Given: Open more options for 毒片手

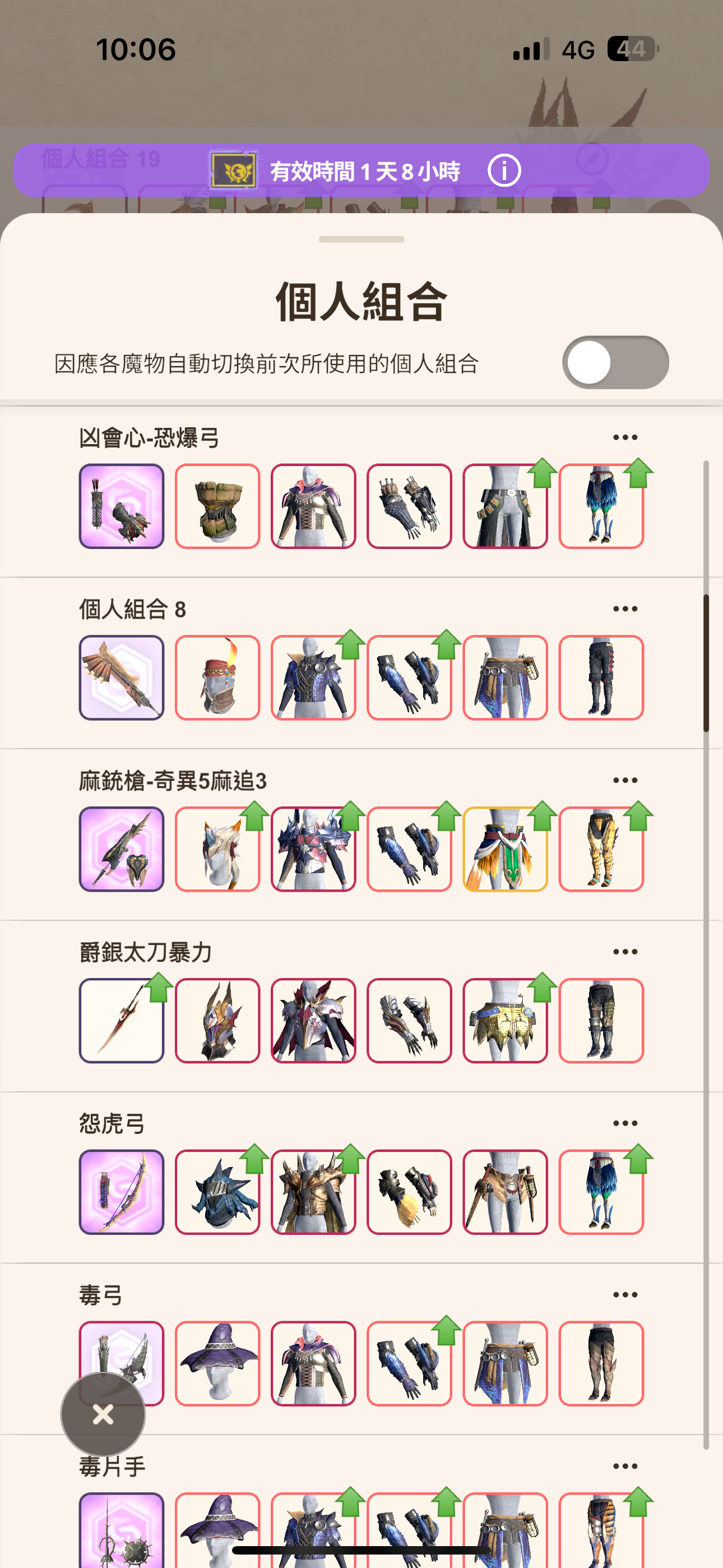Looking at the screenshot, I should [x=624, y=1466].
